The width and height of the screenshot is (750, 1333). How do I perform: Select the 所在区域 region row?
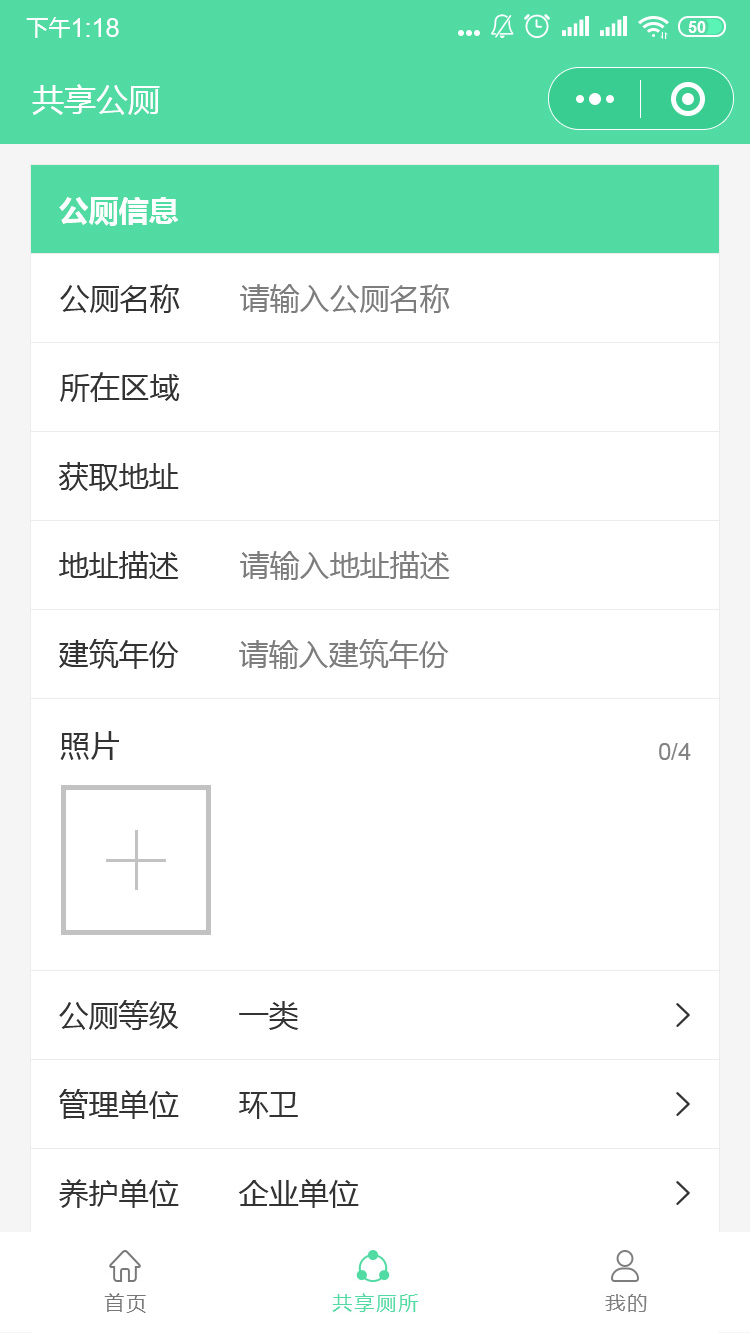(375, 388)
